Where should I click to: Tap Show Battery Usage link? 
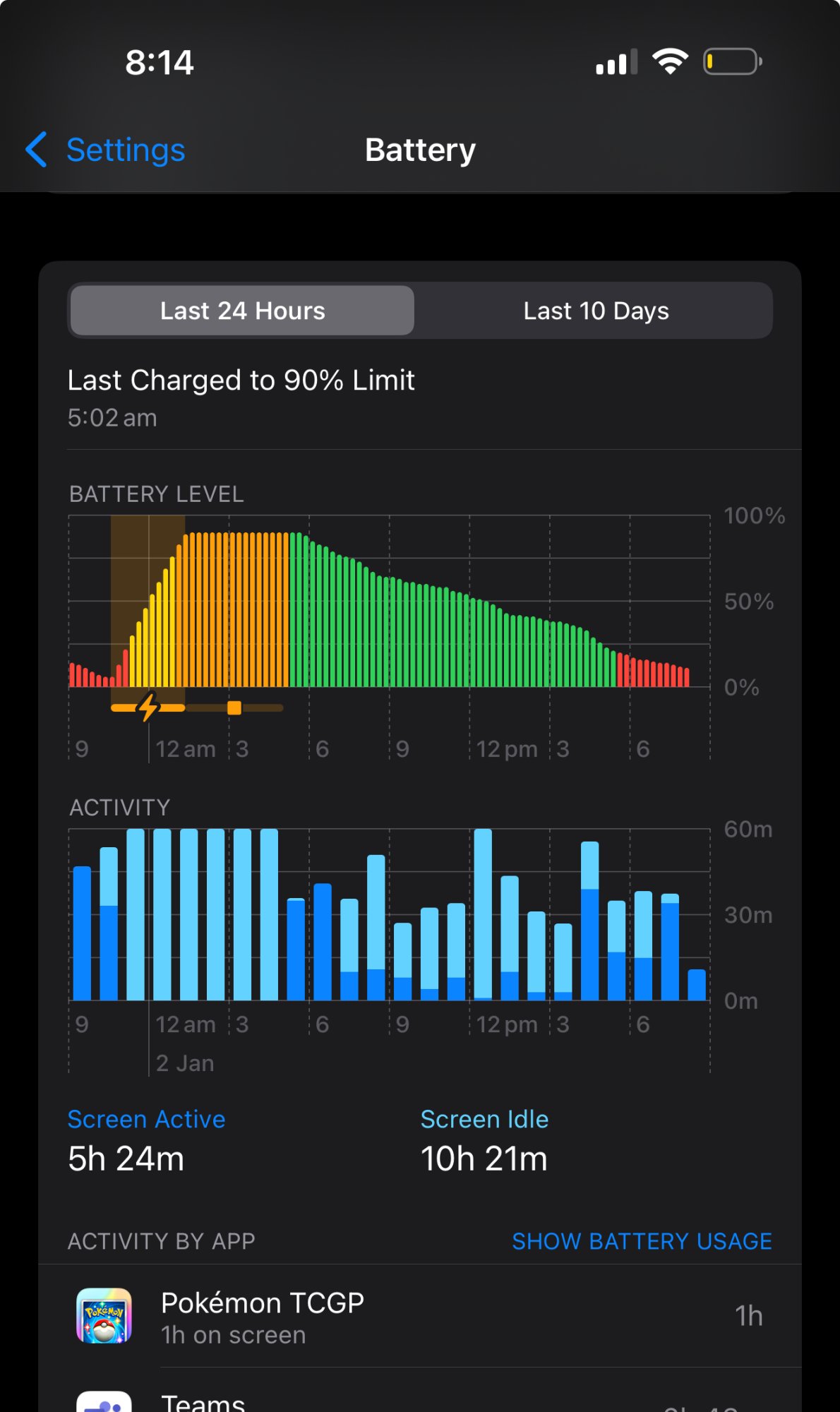[x=642, y=1241]
